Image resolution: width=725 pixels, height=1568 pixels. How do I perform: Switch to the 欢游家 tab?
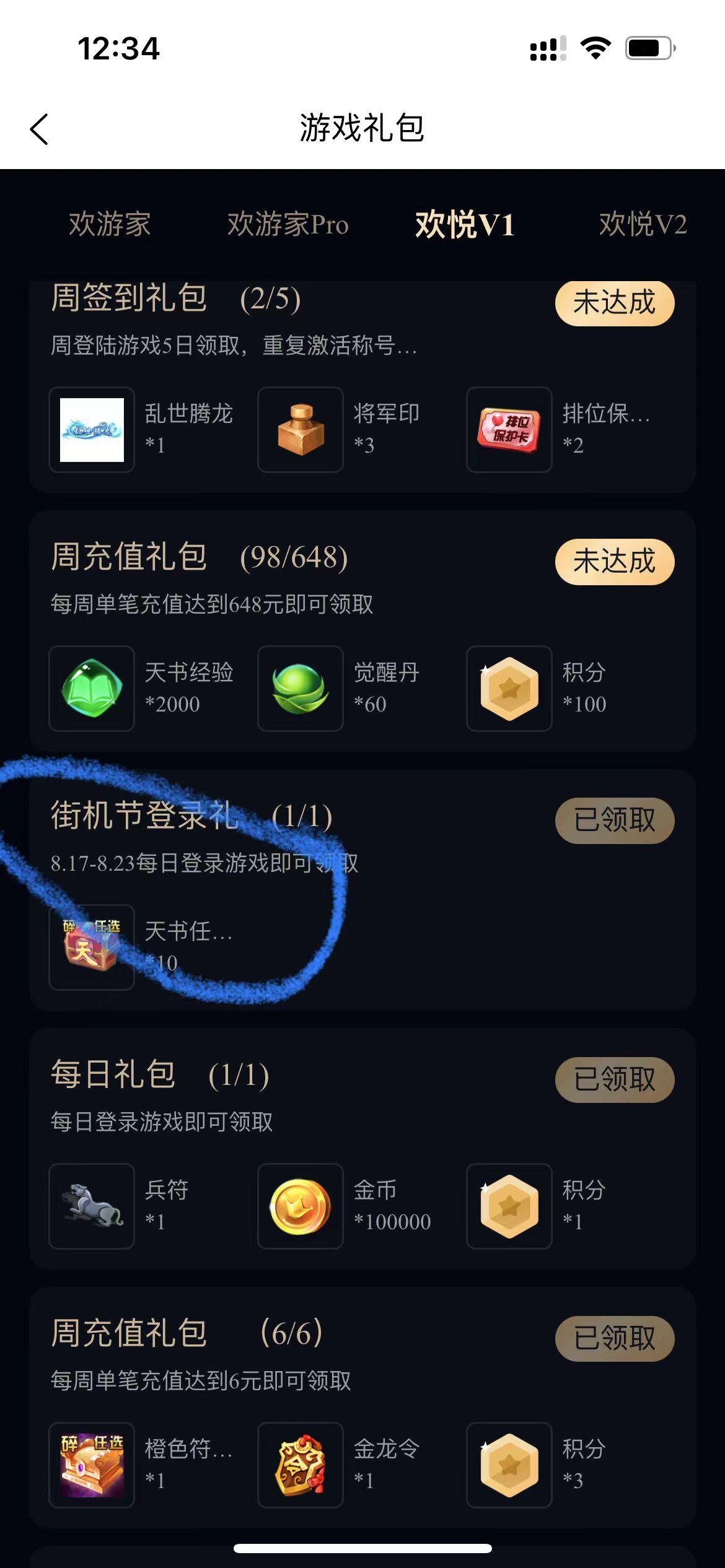point(112,225)
